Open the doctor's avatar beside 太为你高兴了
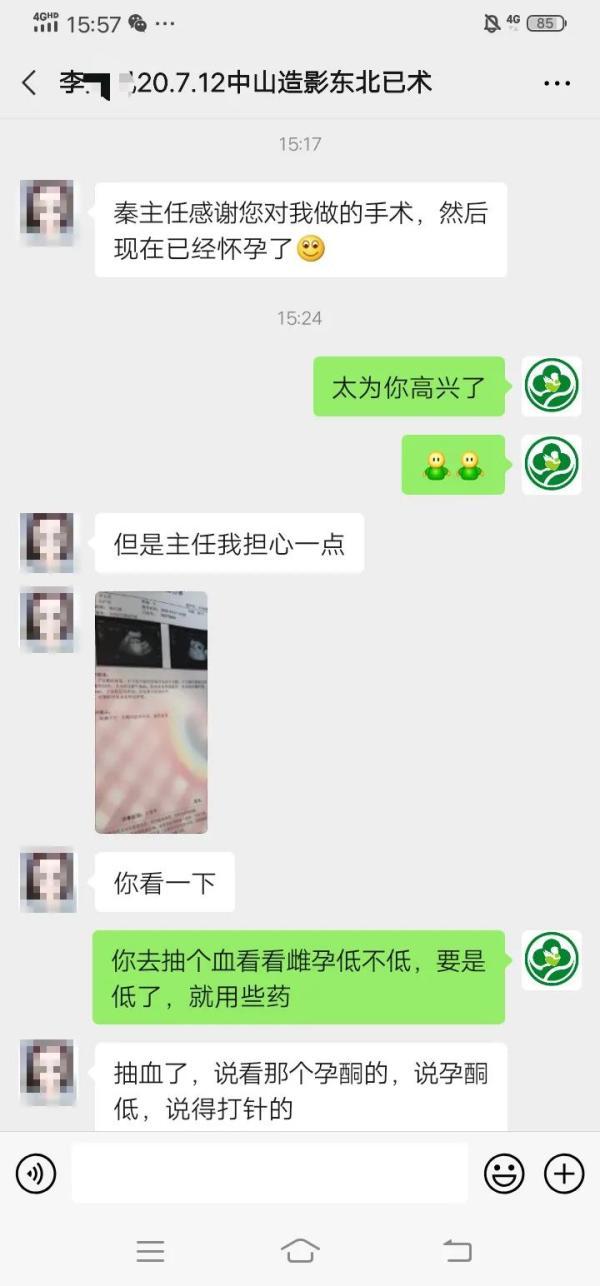 tap(551, 387)
